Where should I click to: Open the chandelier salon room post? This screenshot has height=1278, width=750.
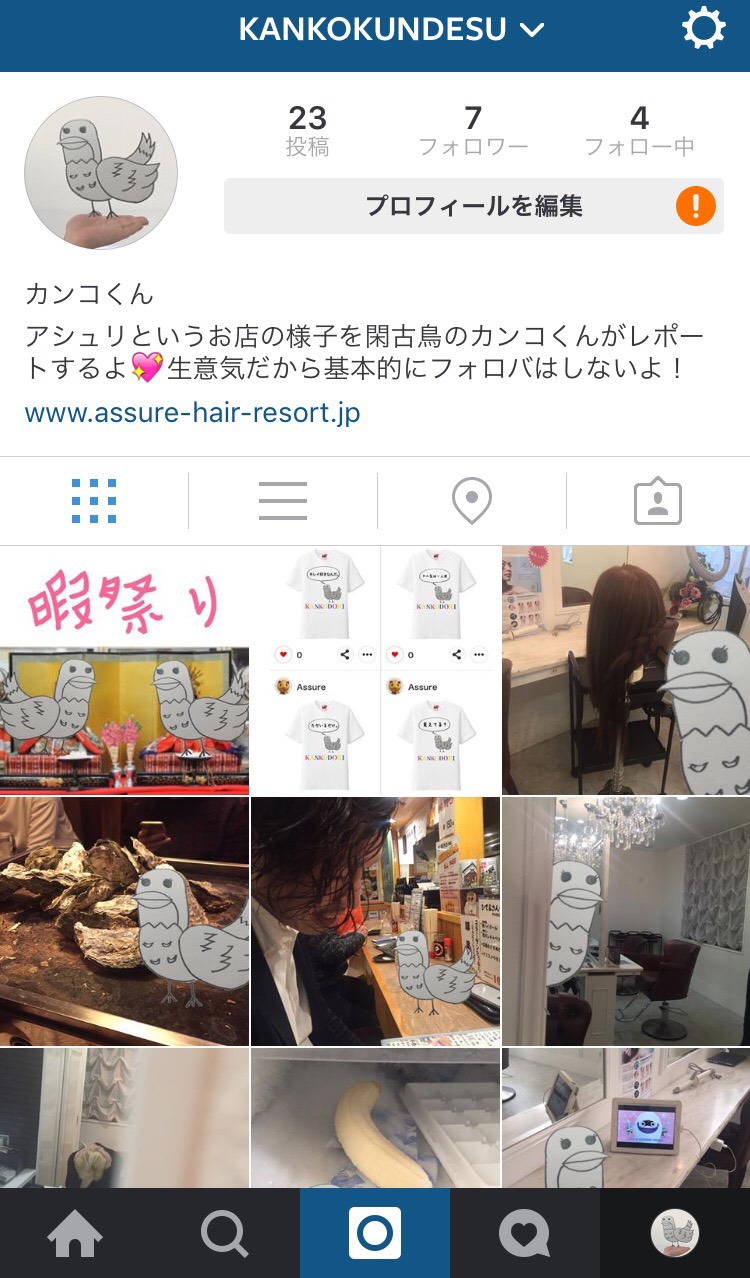625,921
